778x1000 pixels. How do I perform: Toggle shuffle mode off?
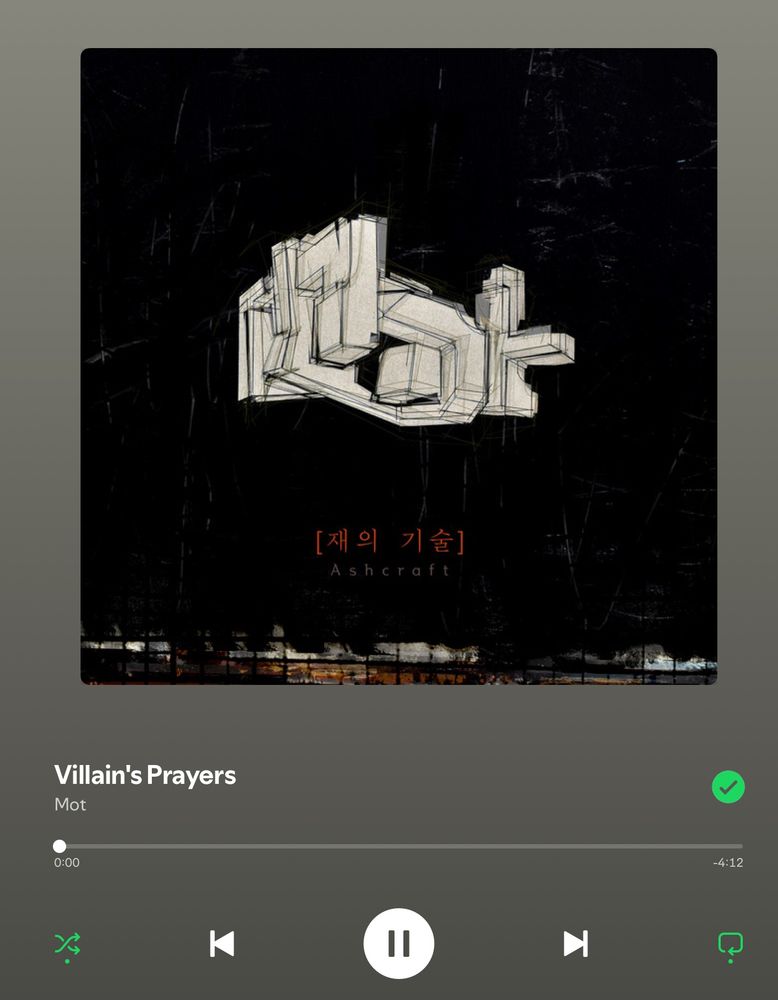point(67,943)
